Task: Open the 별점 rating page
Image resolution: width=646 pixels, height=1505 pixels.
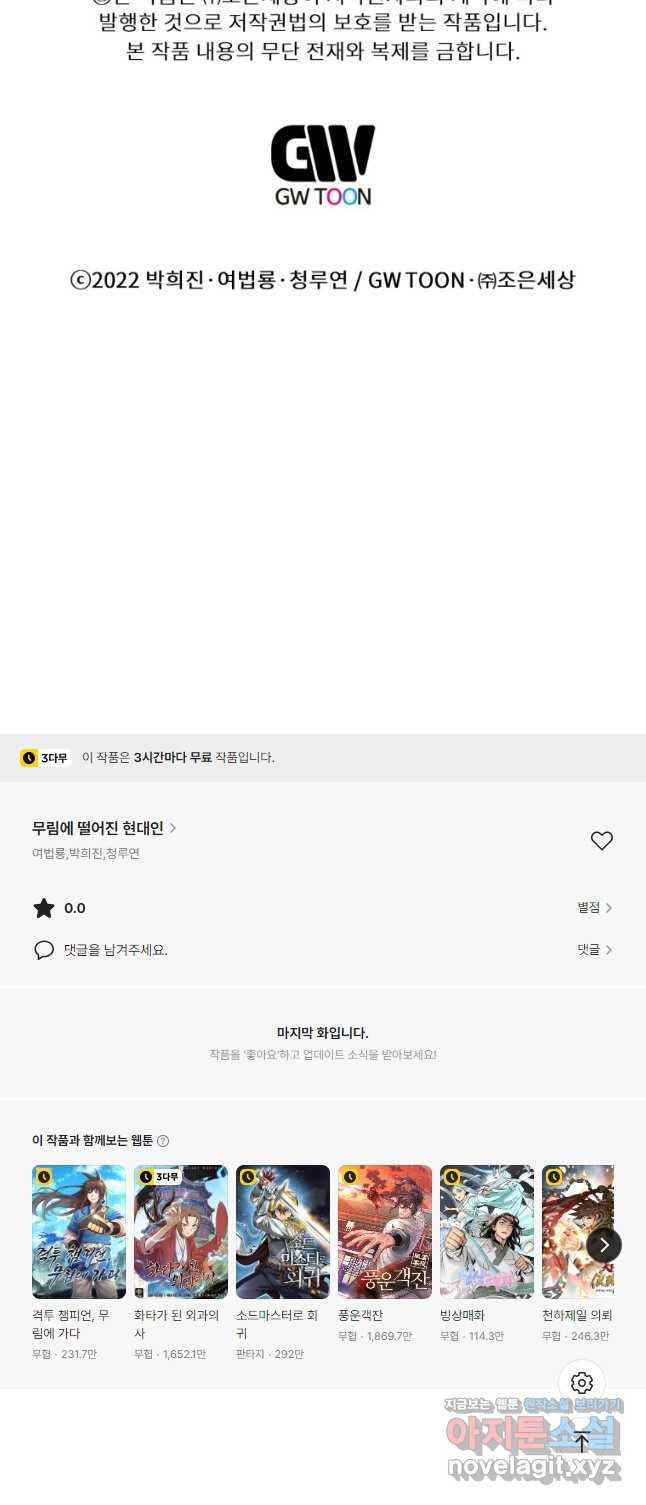Action: point(594,908)
